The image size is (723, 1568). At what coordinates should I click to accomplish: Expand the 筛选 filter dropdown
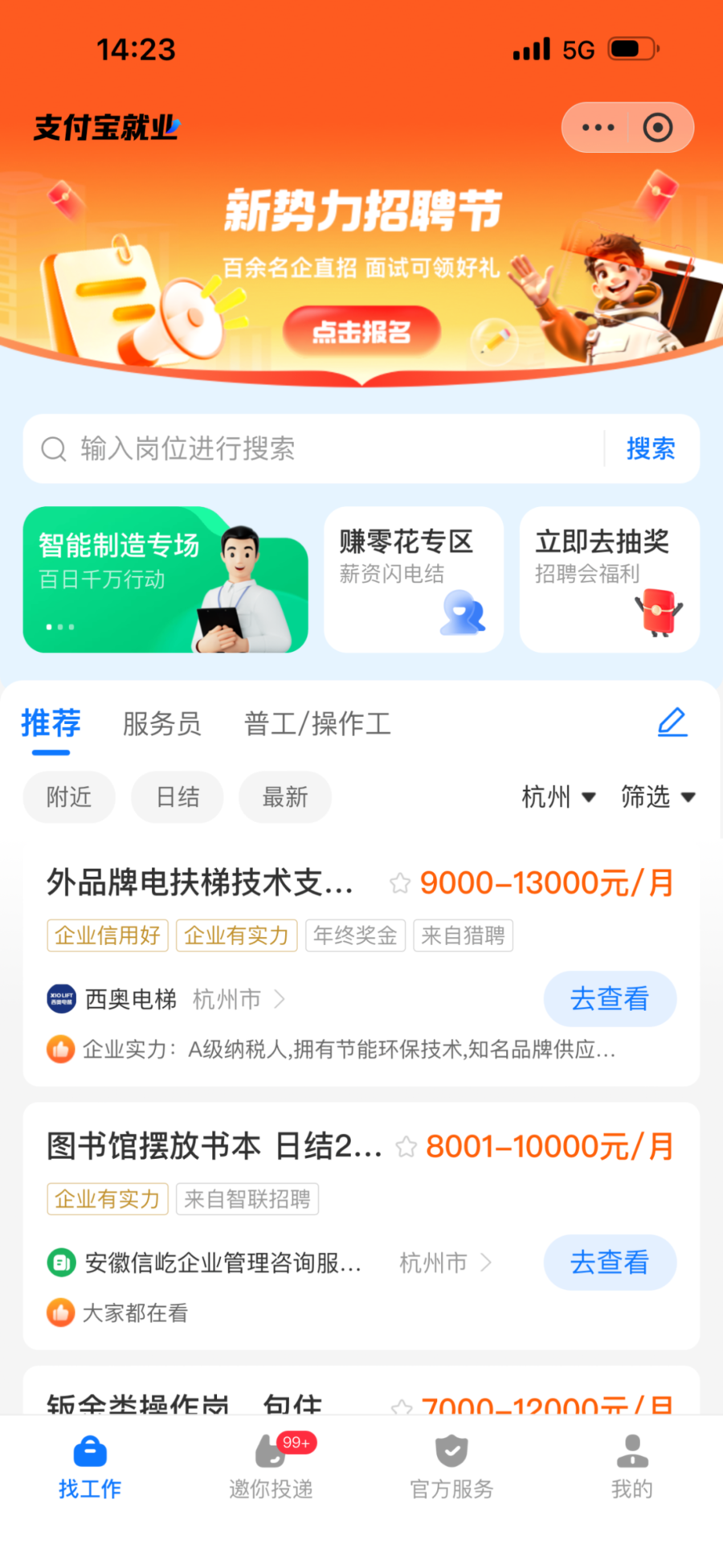657,797
